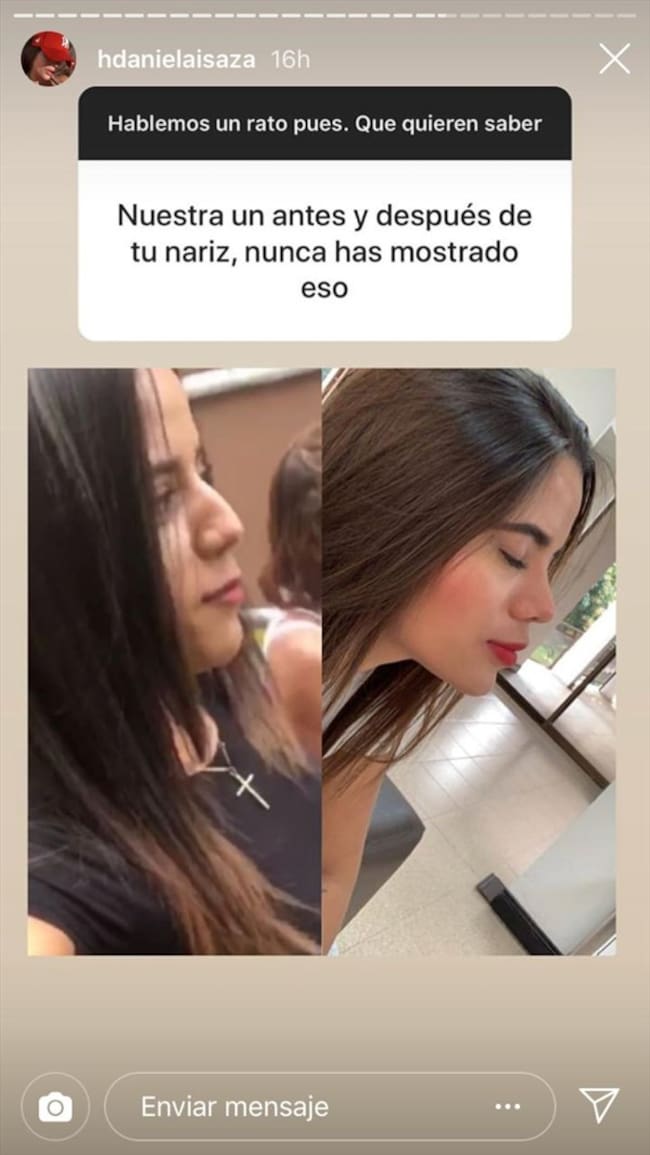The height and width of the screenshot is (1155, 650).
Task: Close the story viewer
Action: click(614, 59)
